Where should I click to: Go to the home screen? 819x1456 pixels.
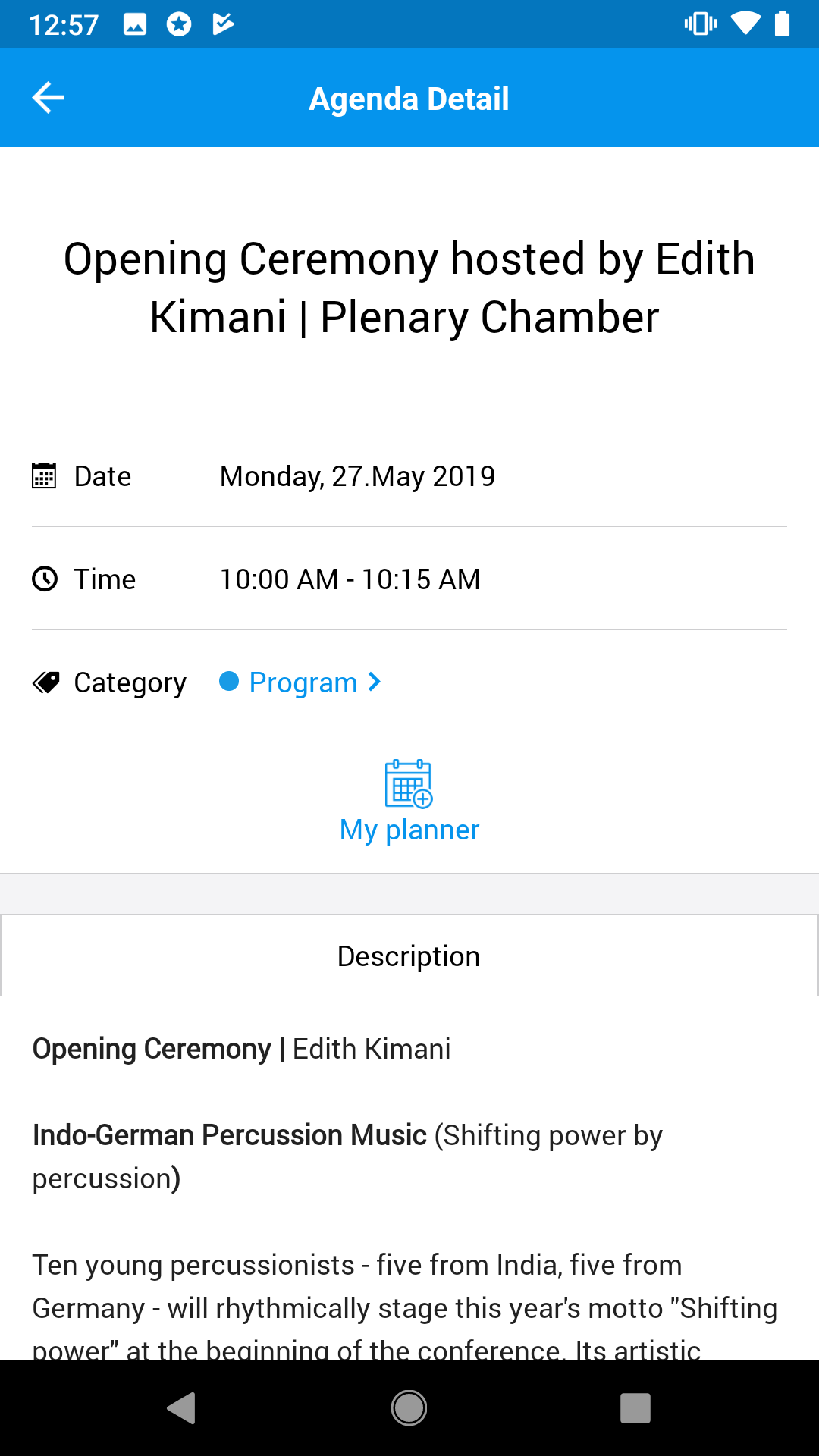[409, 1408]
